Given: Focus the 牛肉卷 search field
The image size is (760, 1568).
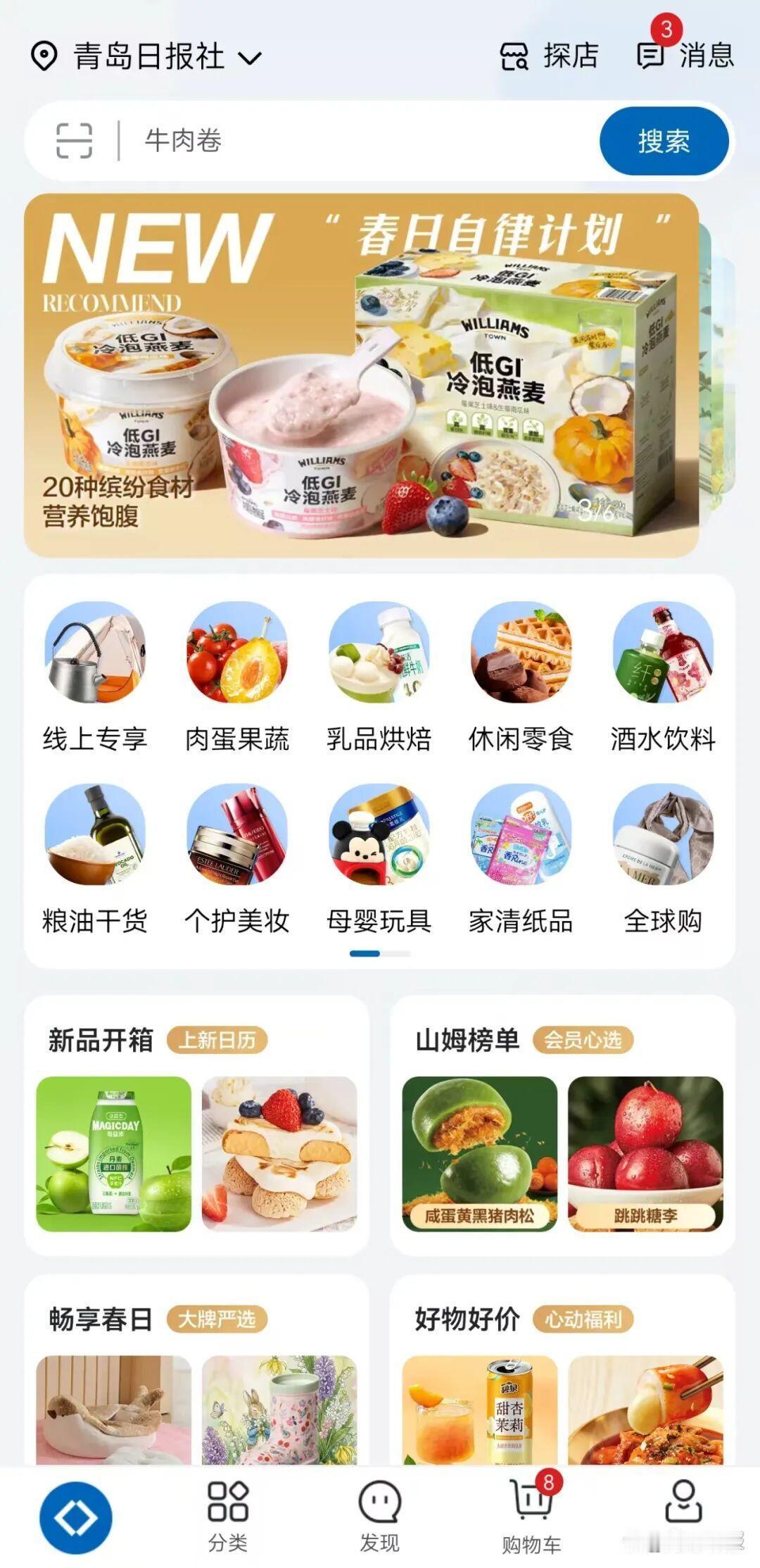Looking at the screenshot, I should 352,140.
